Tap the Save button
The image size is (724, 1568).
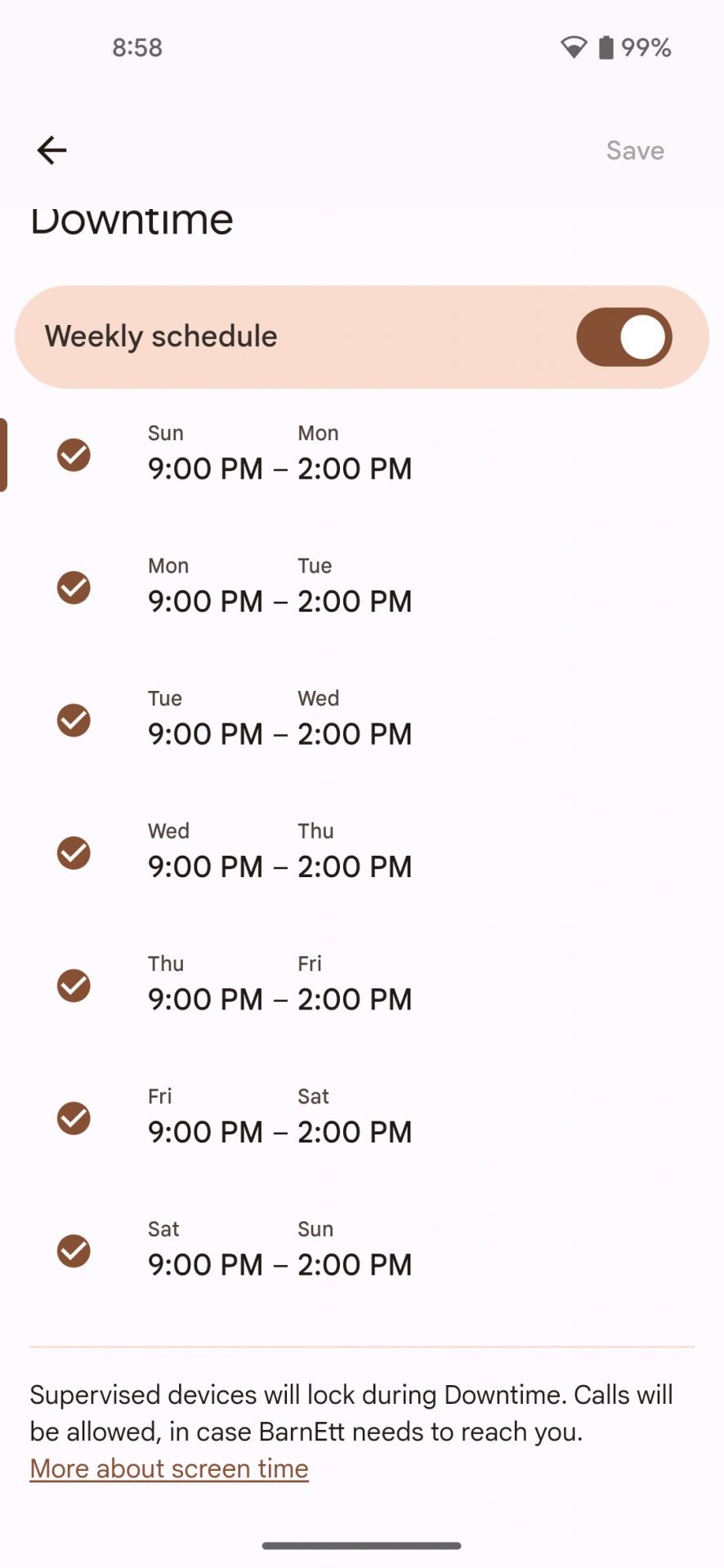click(635, 150)
